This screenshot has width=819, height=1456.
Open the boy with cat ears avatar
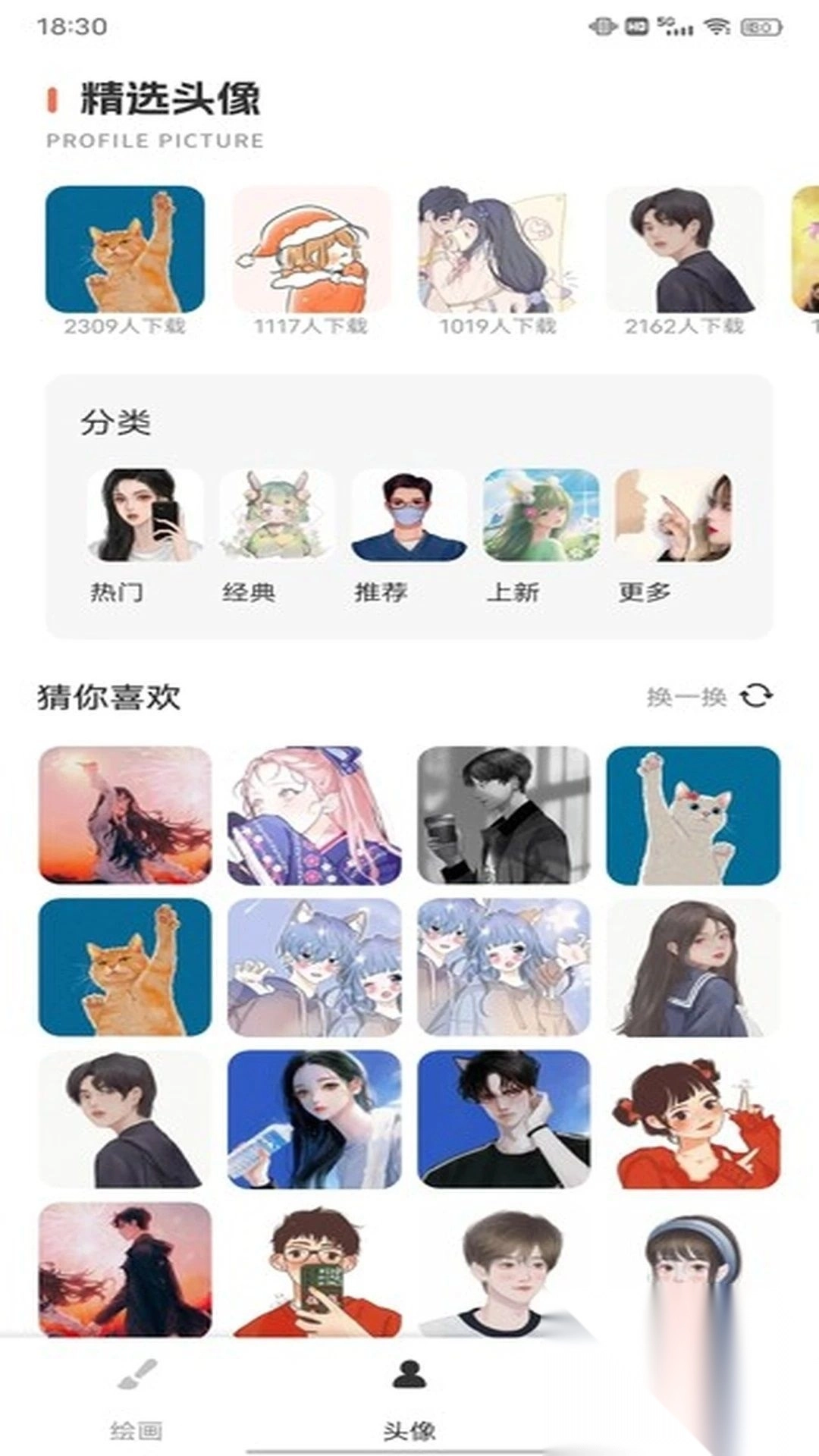click(x=504, y=1119)
